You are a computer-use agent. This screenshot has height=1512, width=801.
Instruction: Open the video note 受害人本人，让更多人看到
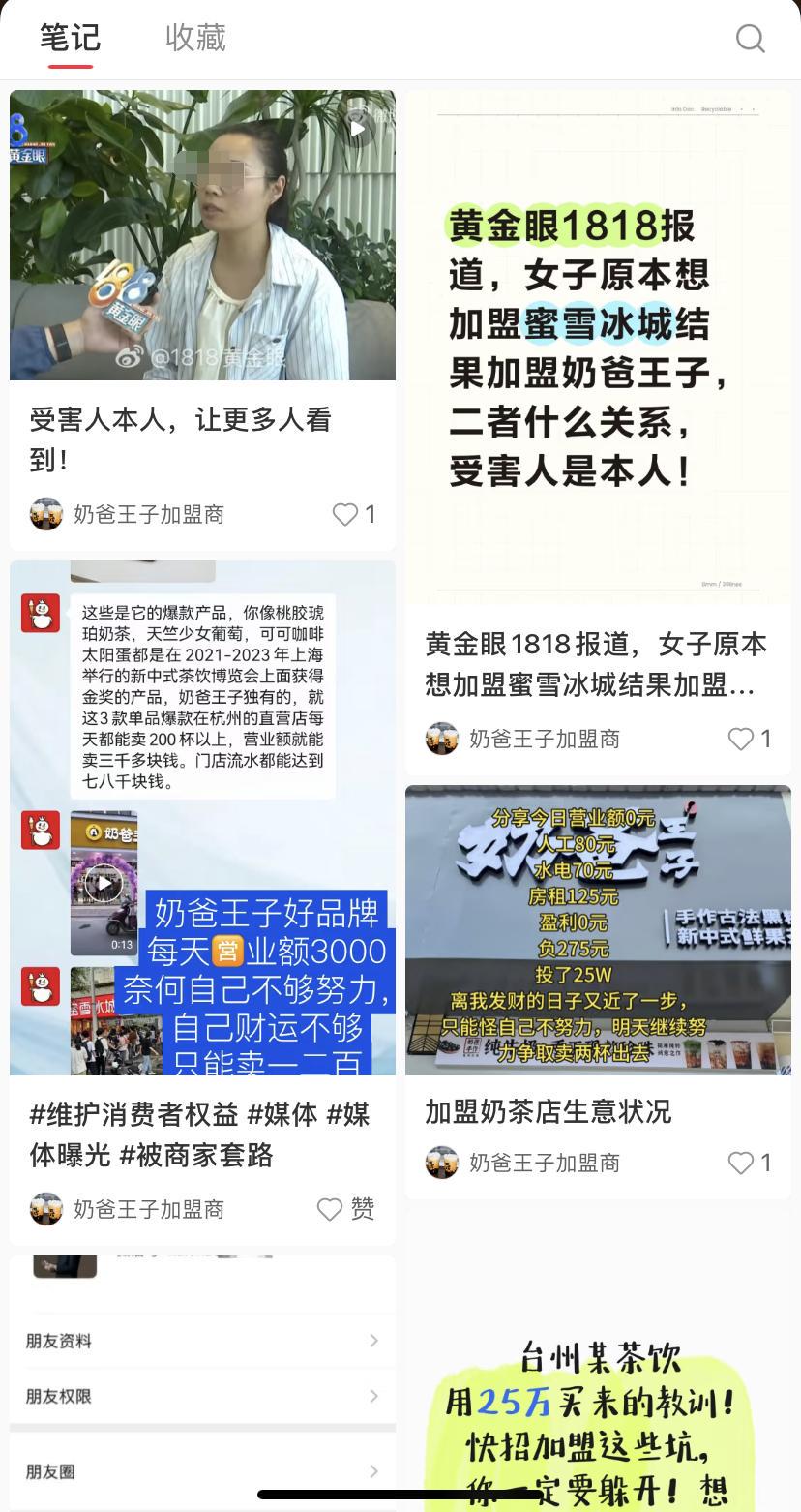click(x=202, y=235)
